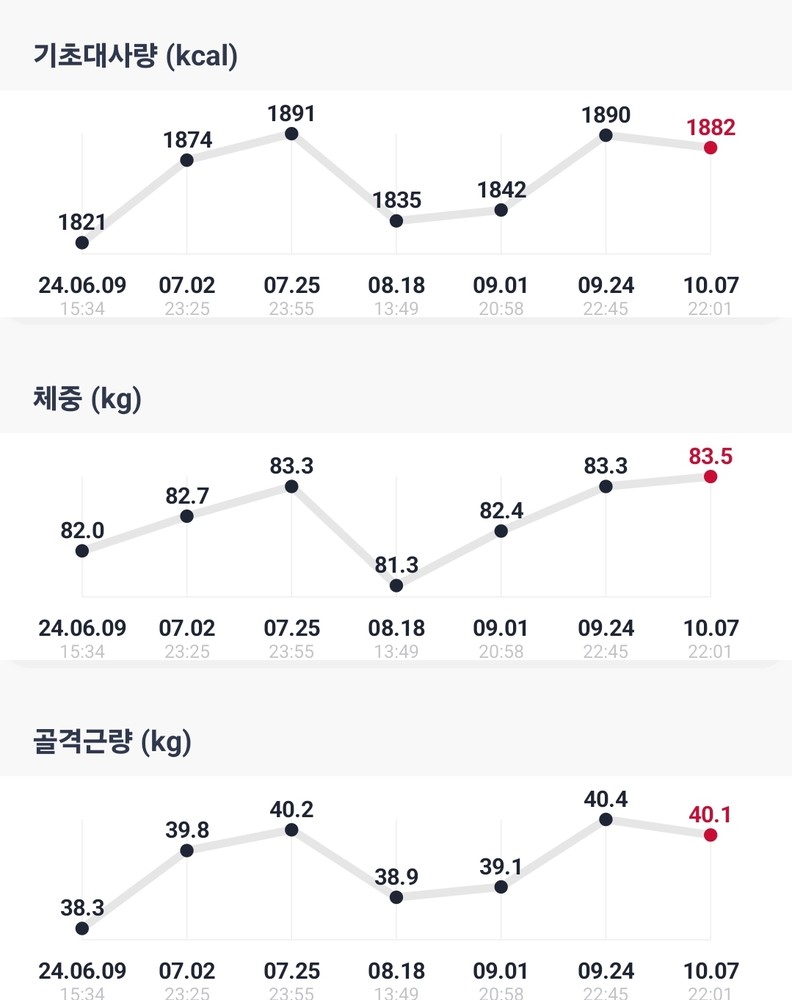Select the 83.5 point on the 체중 chart

(x=710, y=476)
